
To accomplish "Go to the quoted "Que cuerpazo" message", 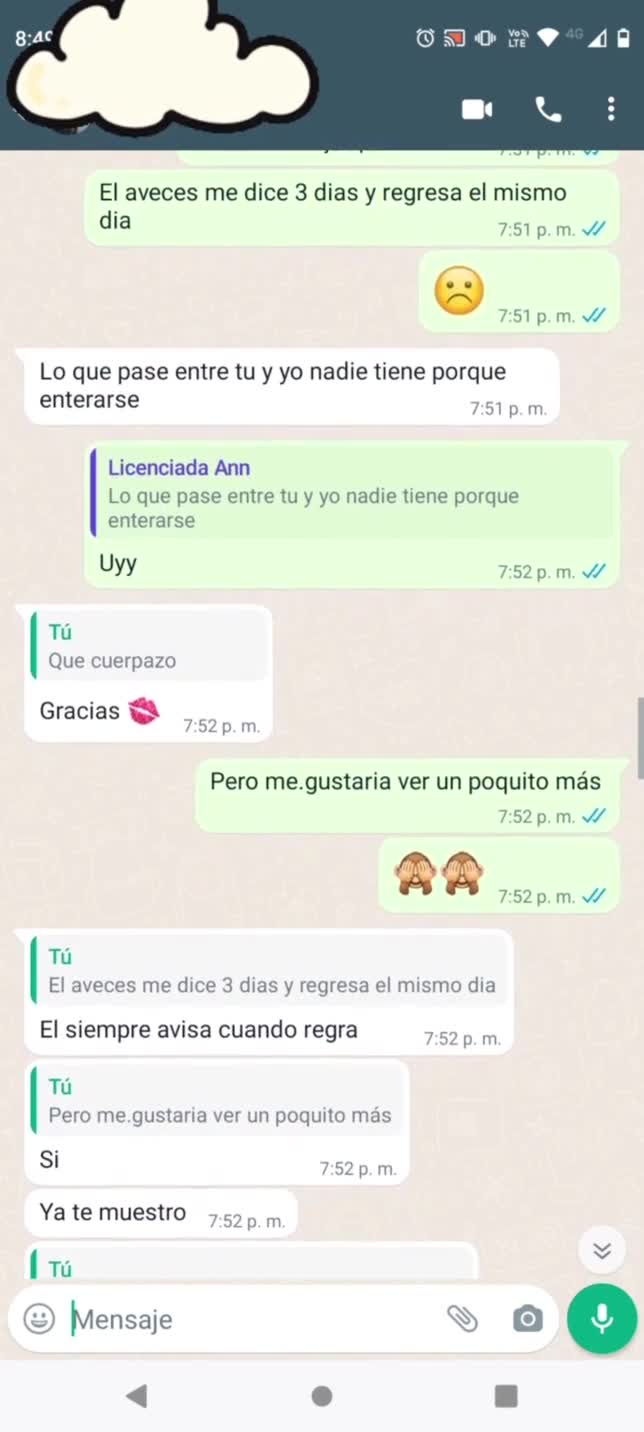I will [x=148, y=646].
